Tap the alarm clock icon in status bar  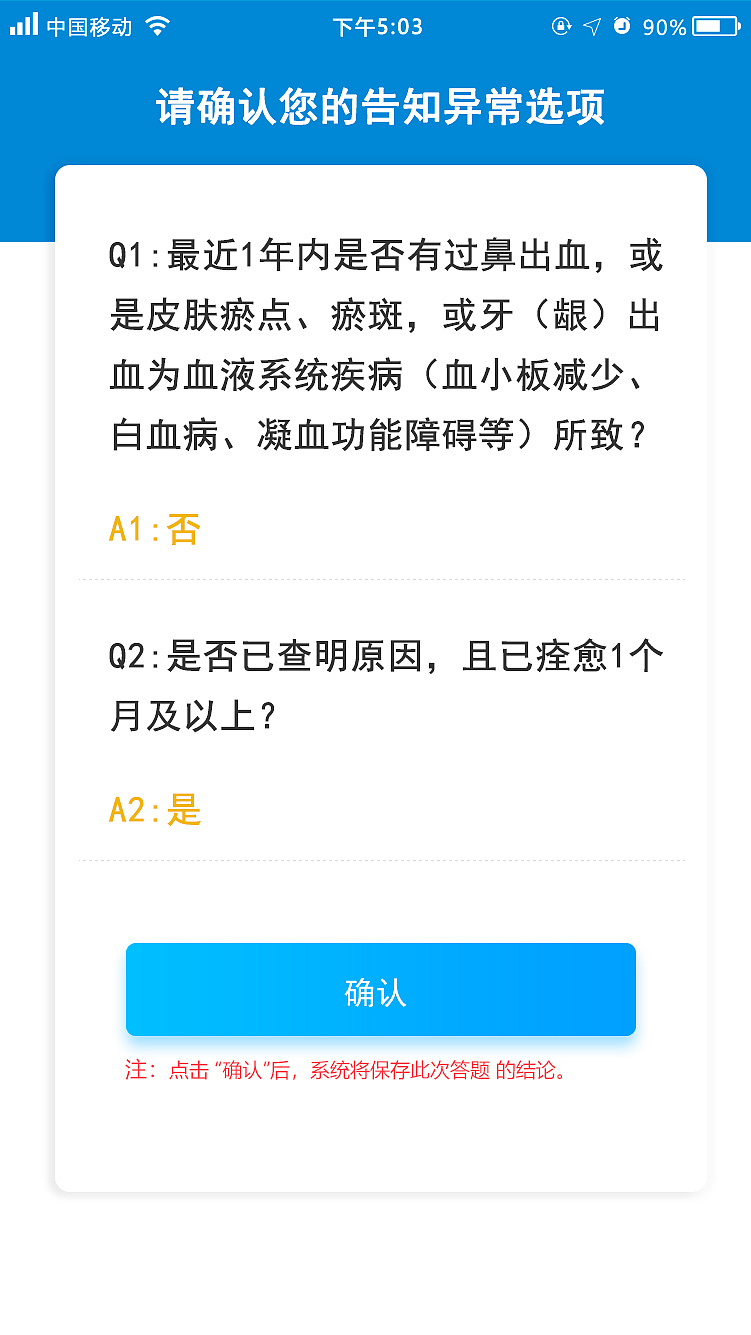(623, 25)
